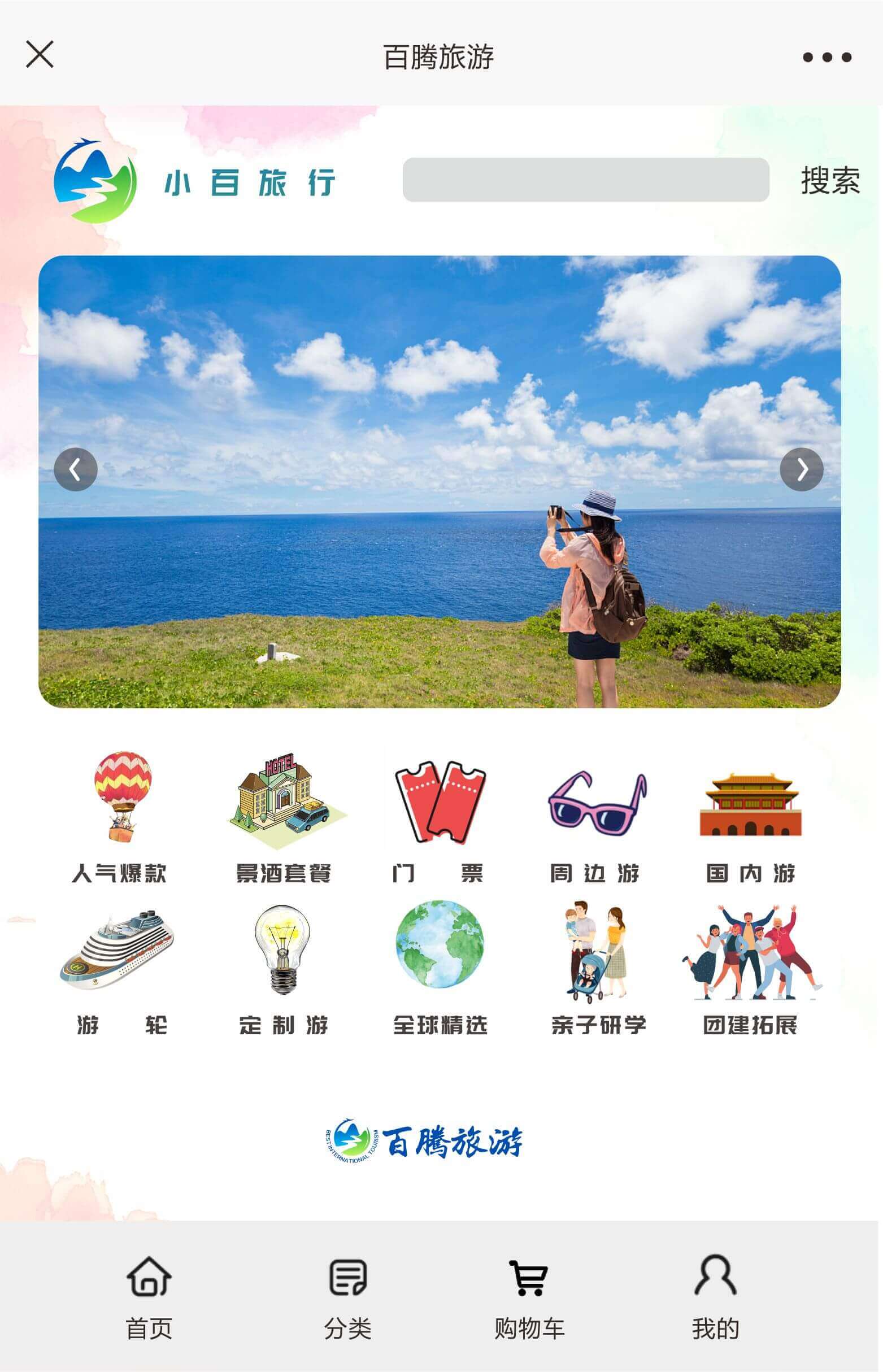Show the next banner slide
This screenshot has width=883, height=1372.
tap(801, 469)
